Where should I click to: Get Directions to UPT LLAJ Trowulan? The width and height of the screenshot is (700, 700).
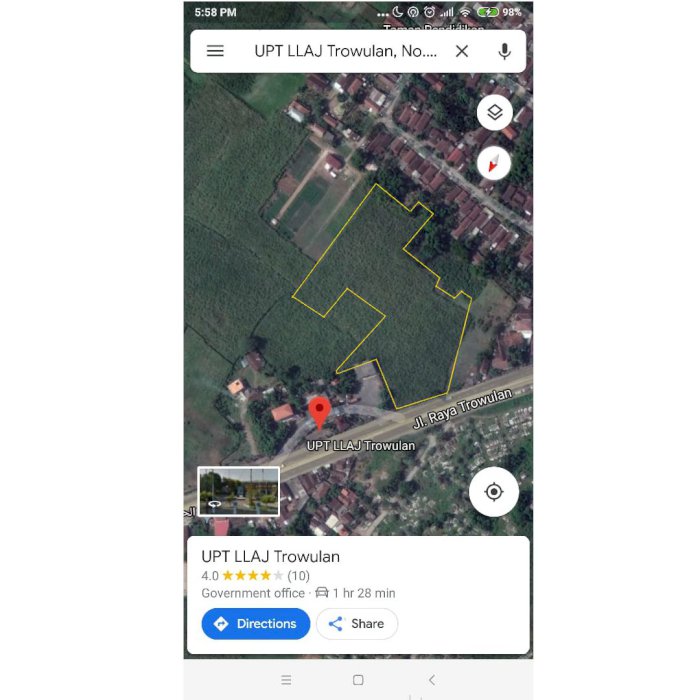point(256,624)
